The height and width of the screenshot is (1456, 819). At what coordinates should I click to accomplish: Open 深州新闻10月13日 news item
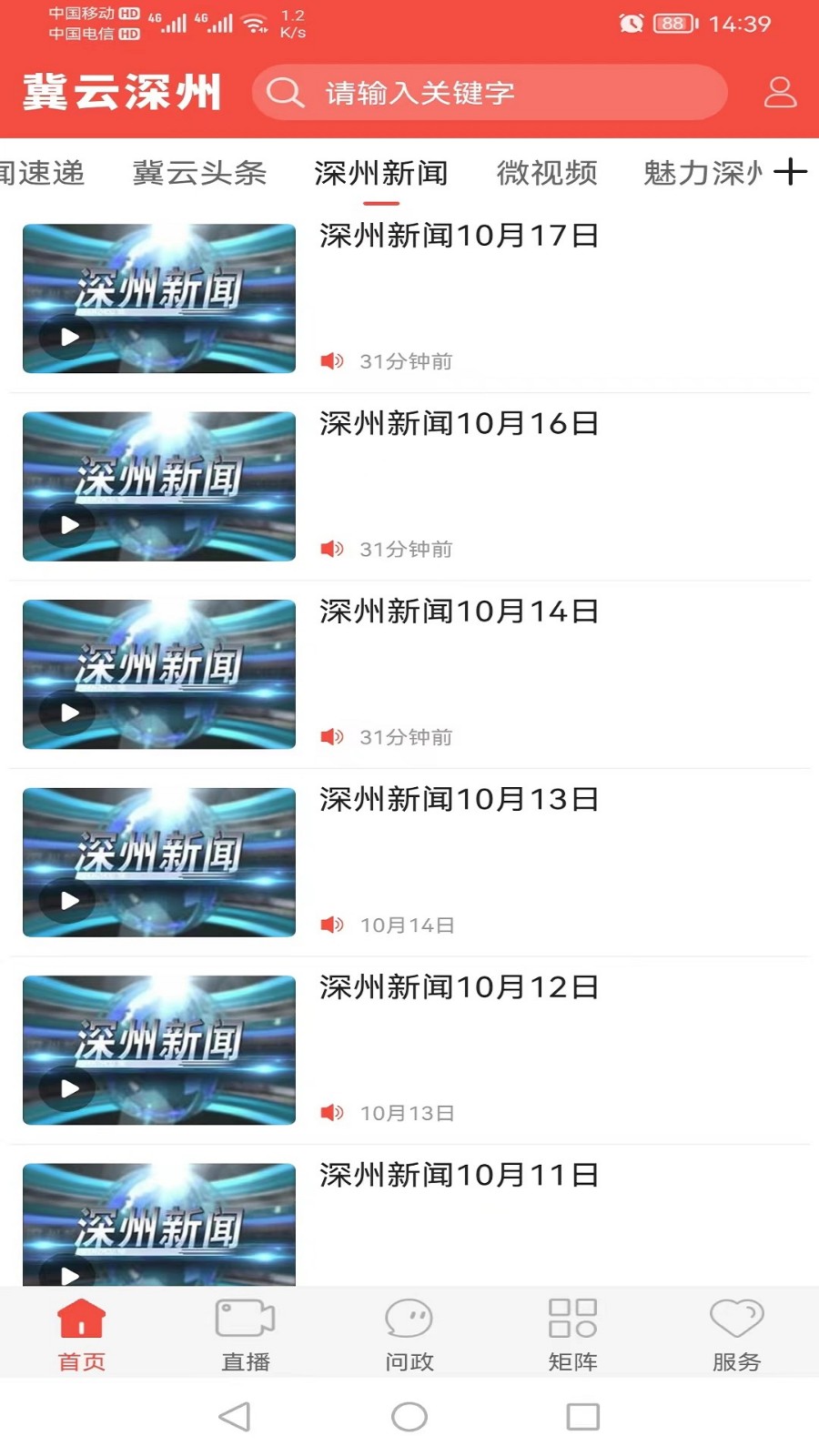[459, 800]
